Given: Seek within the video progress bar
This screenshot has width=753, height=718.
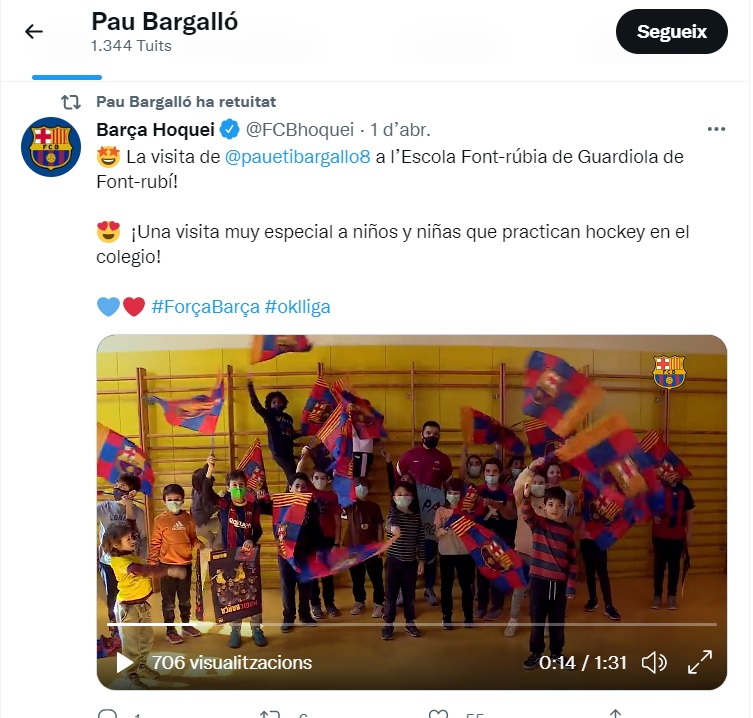Looking at the screenshot, I should coord(400,625).
